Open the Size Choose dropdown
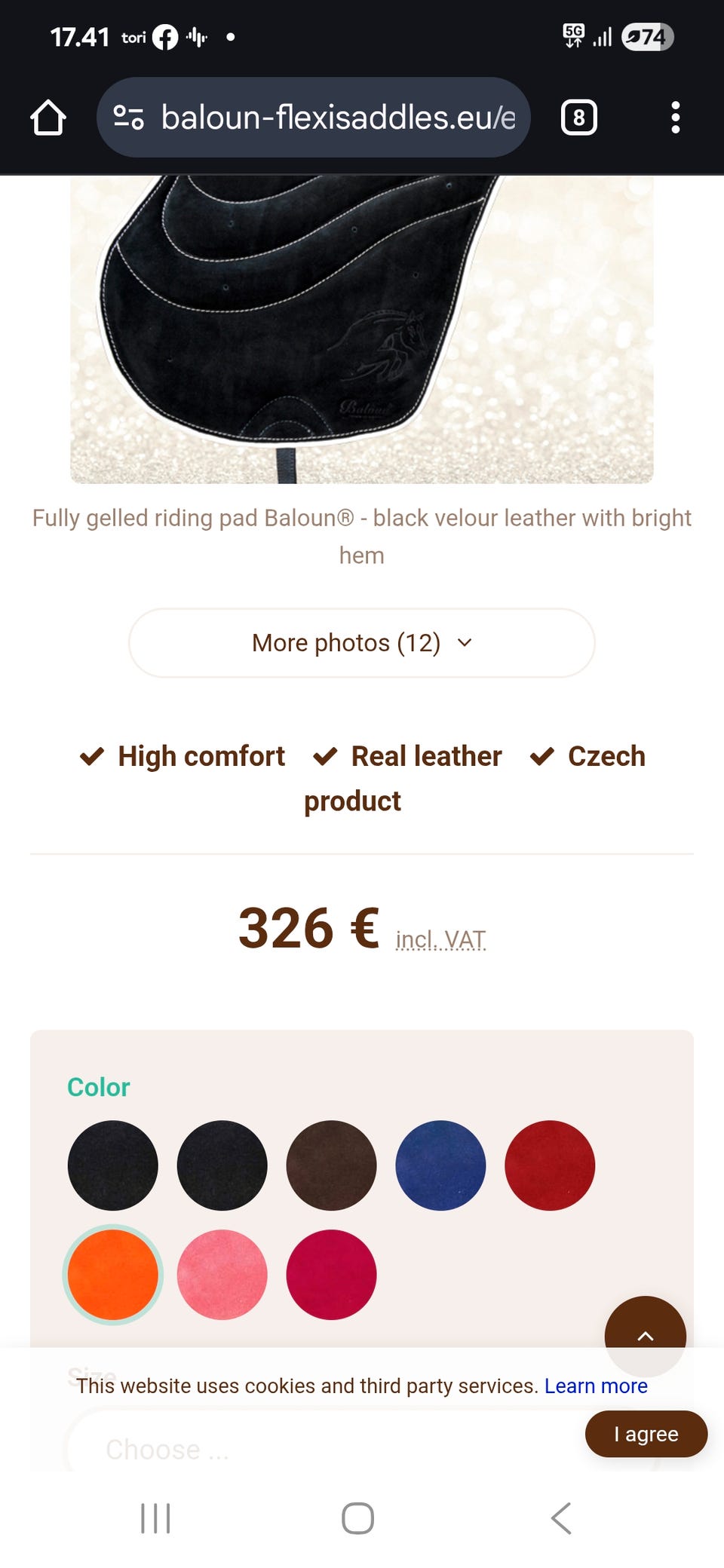This screenshot has width=724, height=1568. (324, 1449)
